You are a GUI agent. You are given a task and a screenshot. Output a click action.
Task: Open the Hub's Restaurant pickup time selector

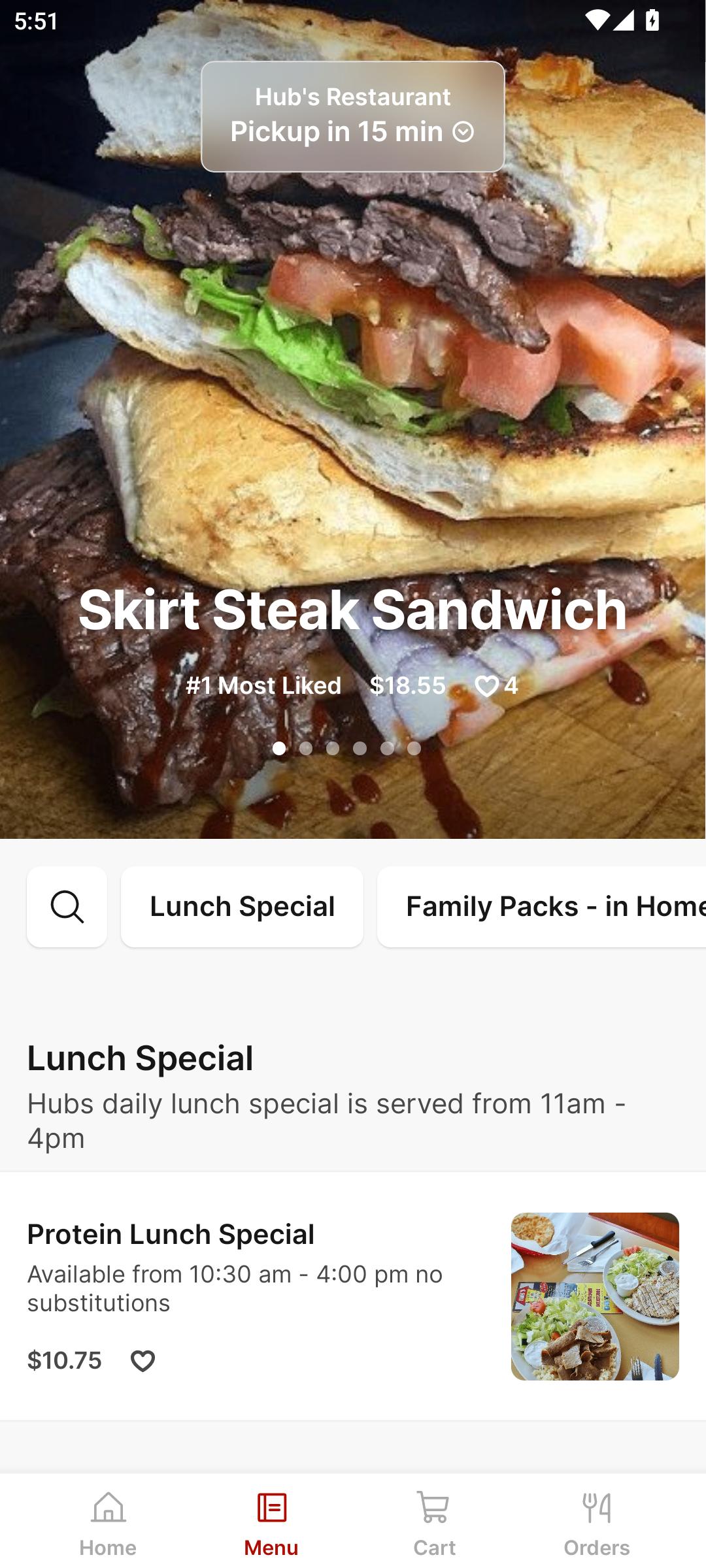point(352,116)
